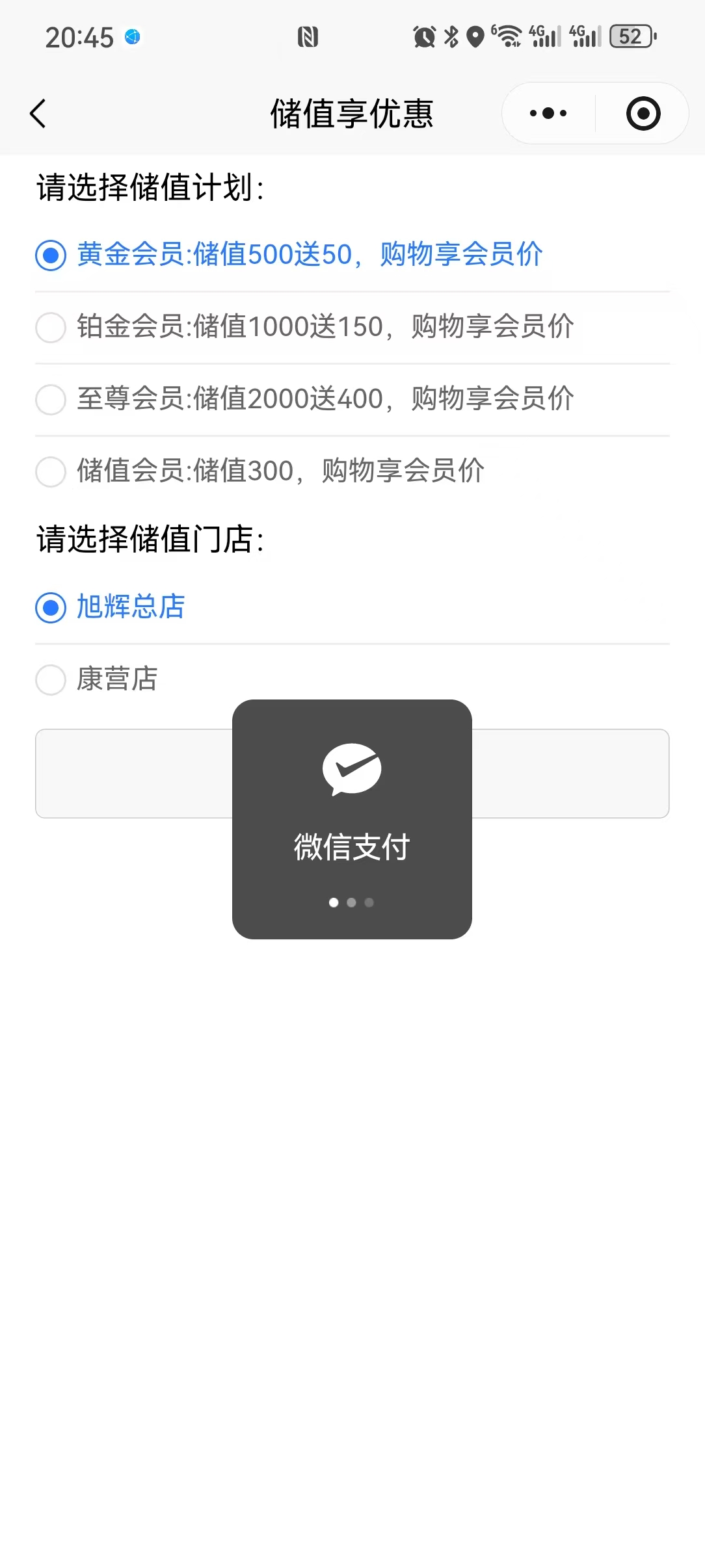The height and width of the screenshot is (1568, 705).
Task: Choose the 铂金会员 储值1000送150 plan
Action: click(51, 327)
